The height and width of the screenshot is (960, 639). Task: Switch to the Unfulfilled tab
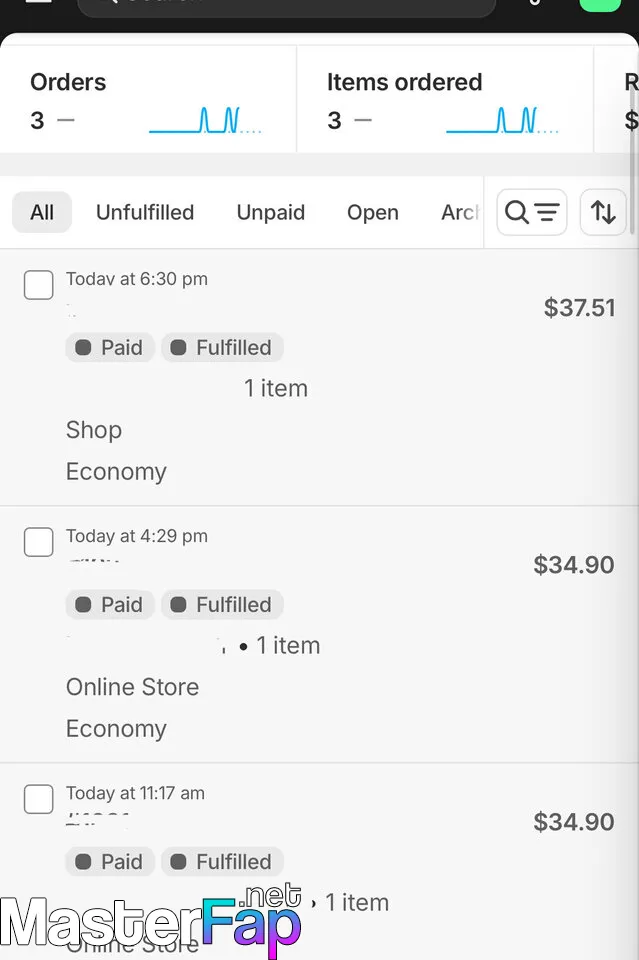[145, 212]
